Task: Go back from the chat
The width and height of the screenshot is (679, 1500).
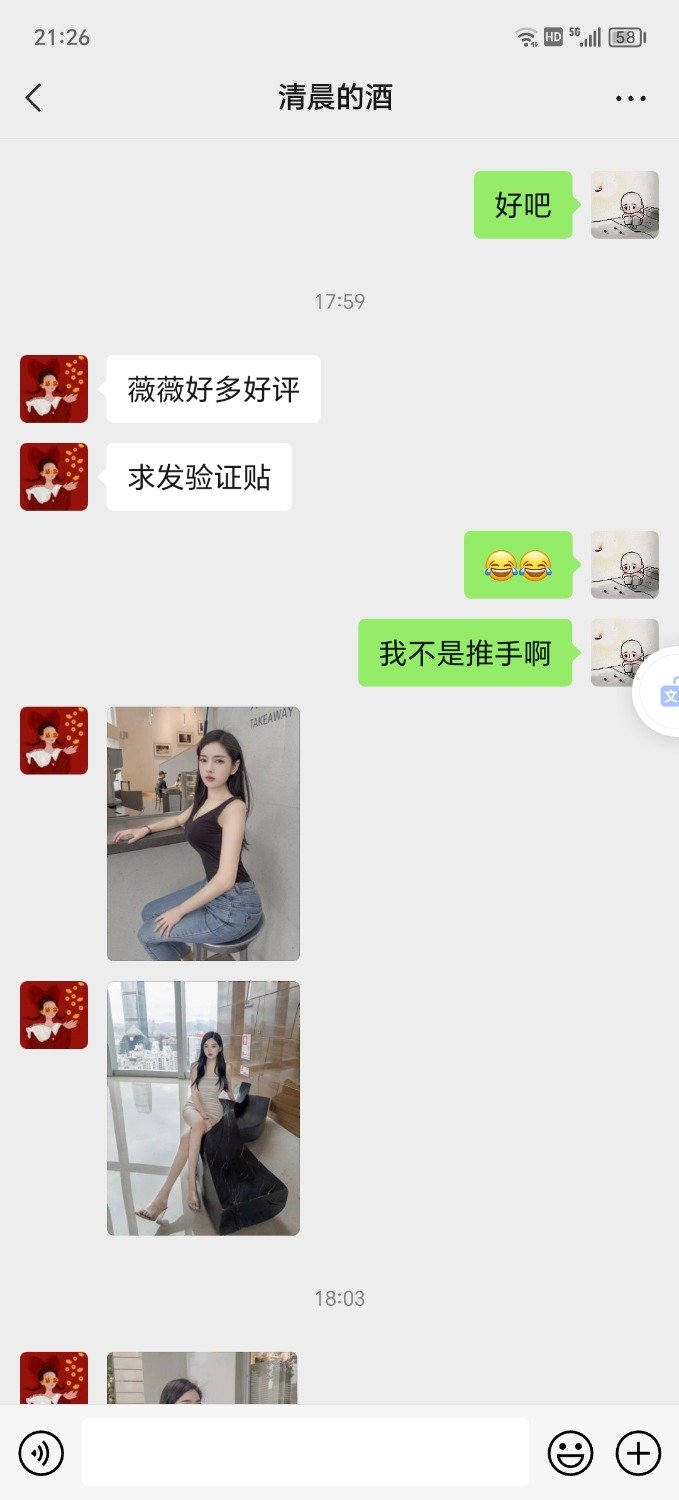Action: coord(34,98)
